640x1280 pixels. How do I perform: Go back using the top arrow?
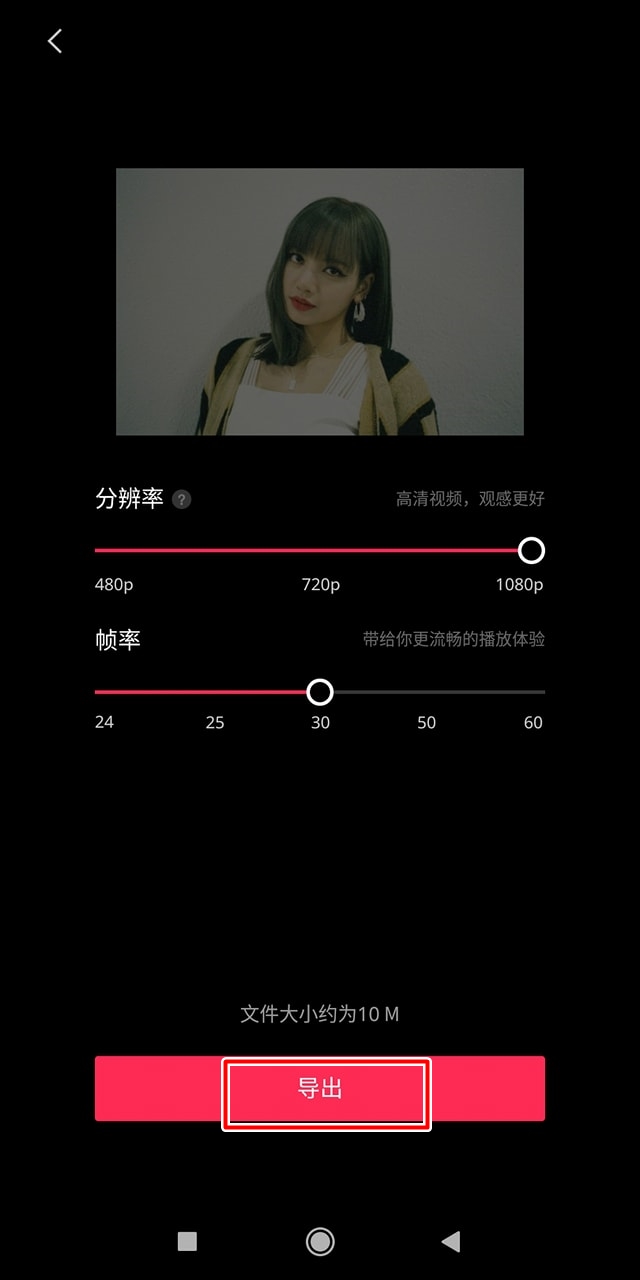pyautogui.click(x=55, y=41)
